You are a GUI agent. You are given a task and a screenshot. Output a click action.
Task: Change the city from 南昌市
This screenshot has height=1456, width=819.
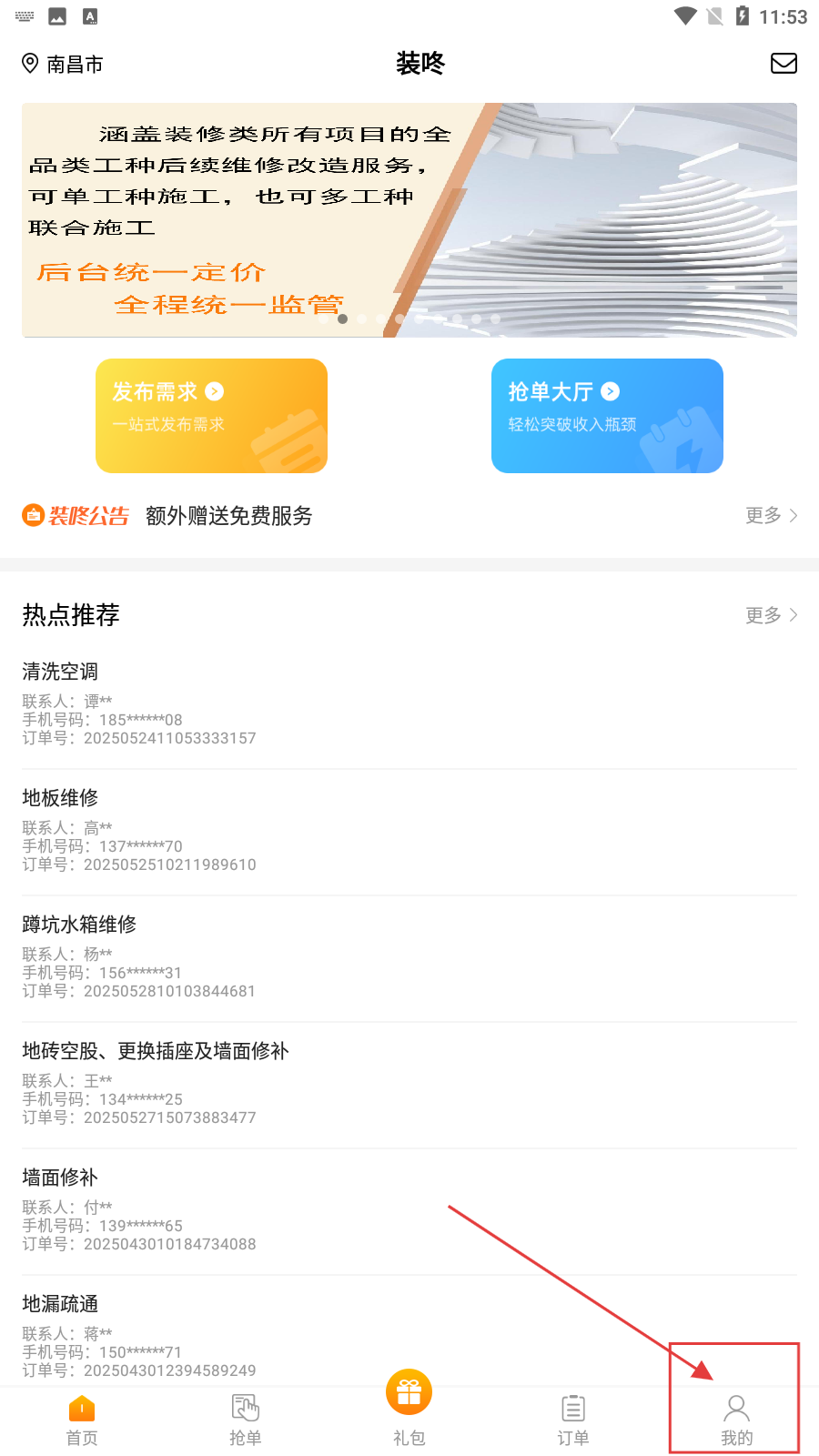[63, 64]
